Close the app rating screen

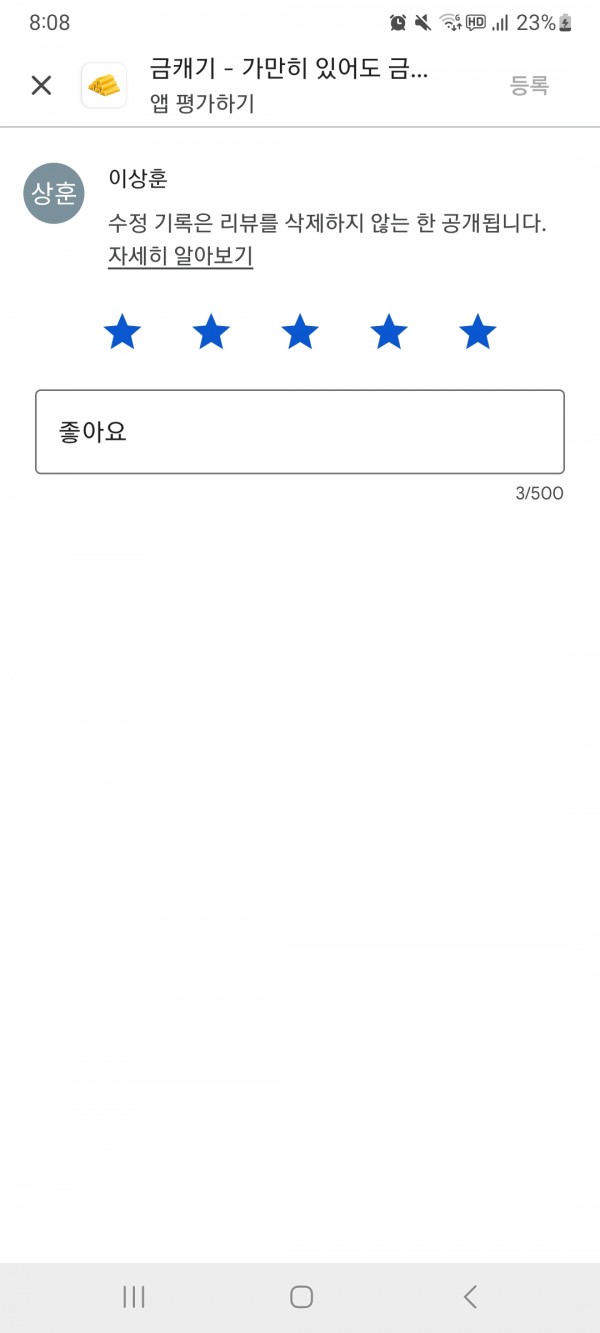pos(41,85)
